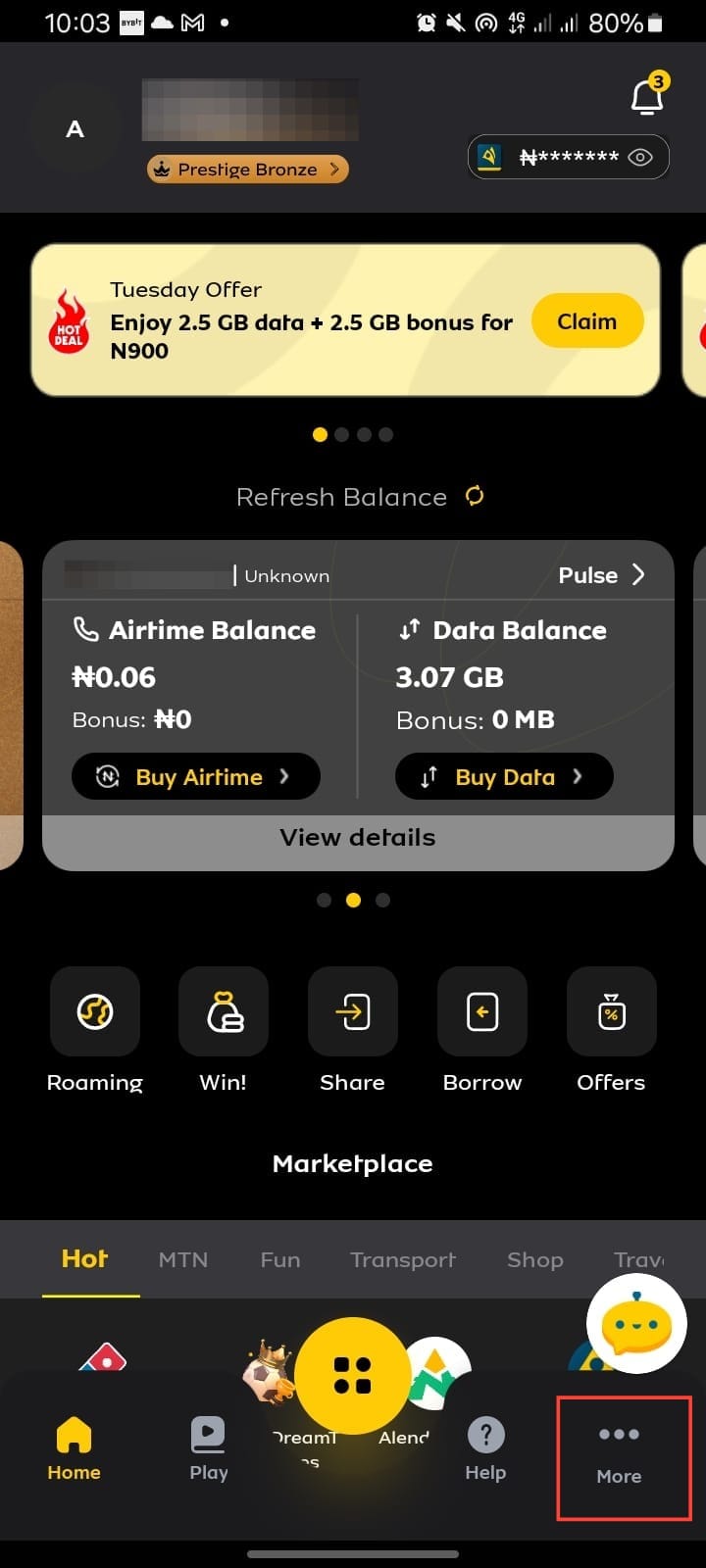This screenshot has width=706, height=1568.
Task: Claim the Tuesday Offer deal
Action: [x=586, y=321]
